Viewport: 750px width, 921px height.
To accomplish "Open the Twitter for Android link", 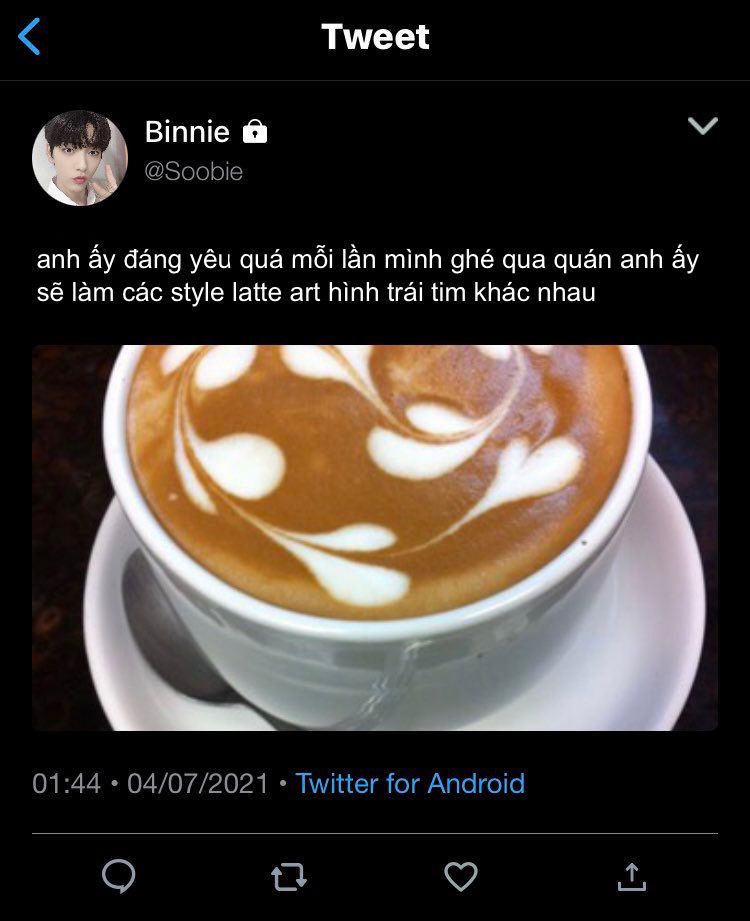I will [x=410, y=783].
